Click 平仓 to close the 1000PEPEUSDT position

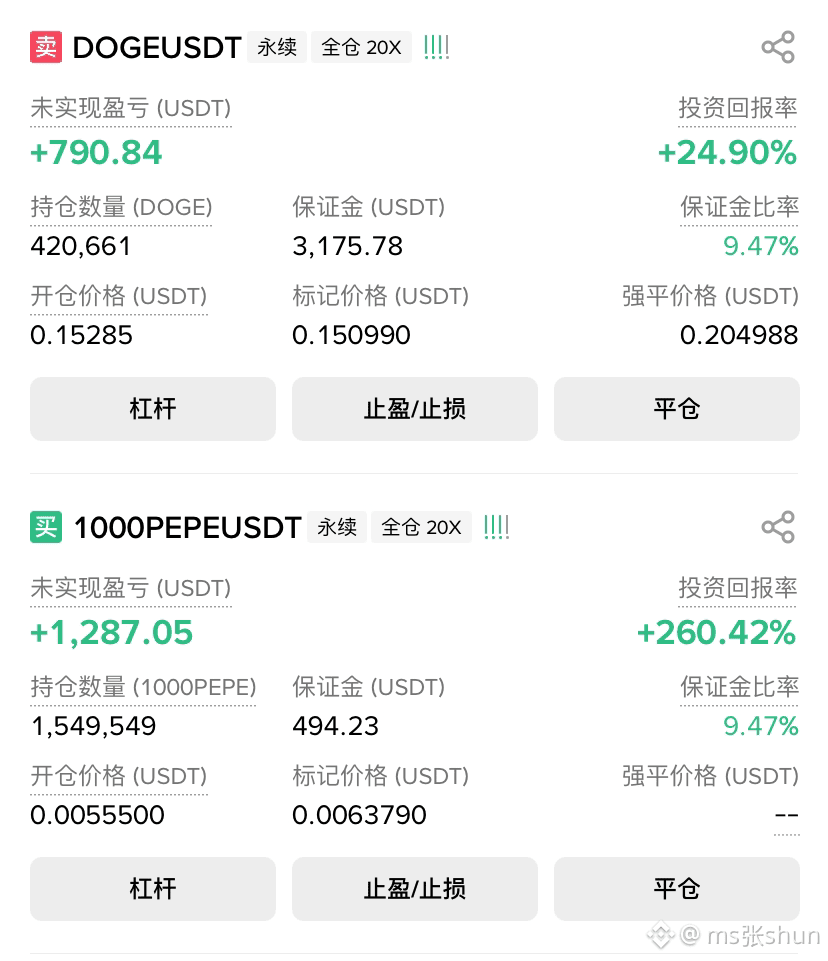point(676,889)
